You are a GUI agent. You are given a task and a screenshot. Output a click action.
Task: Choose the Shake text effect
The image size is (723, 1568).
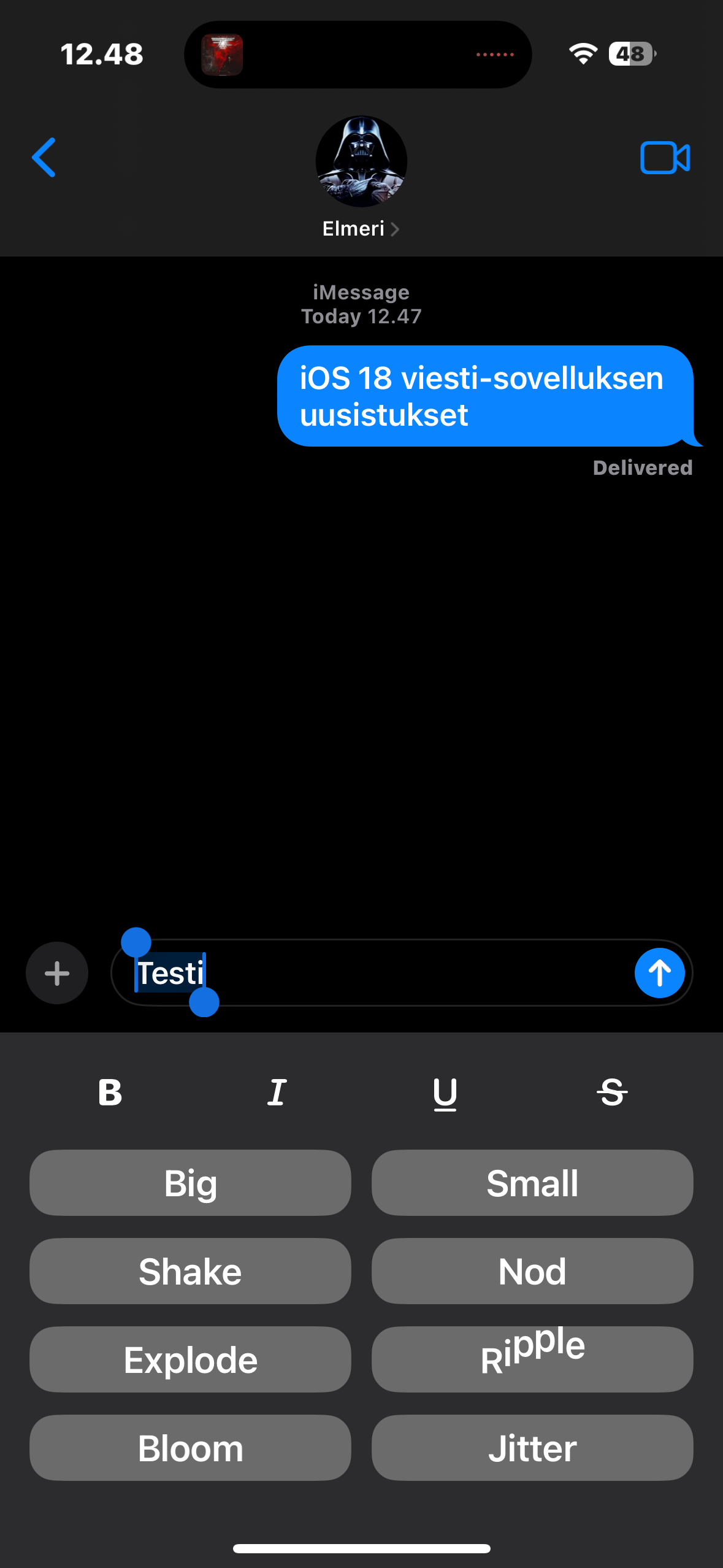[190, 1271]
